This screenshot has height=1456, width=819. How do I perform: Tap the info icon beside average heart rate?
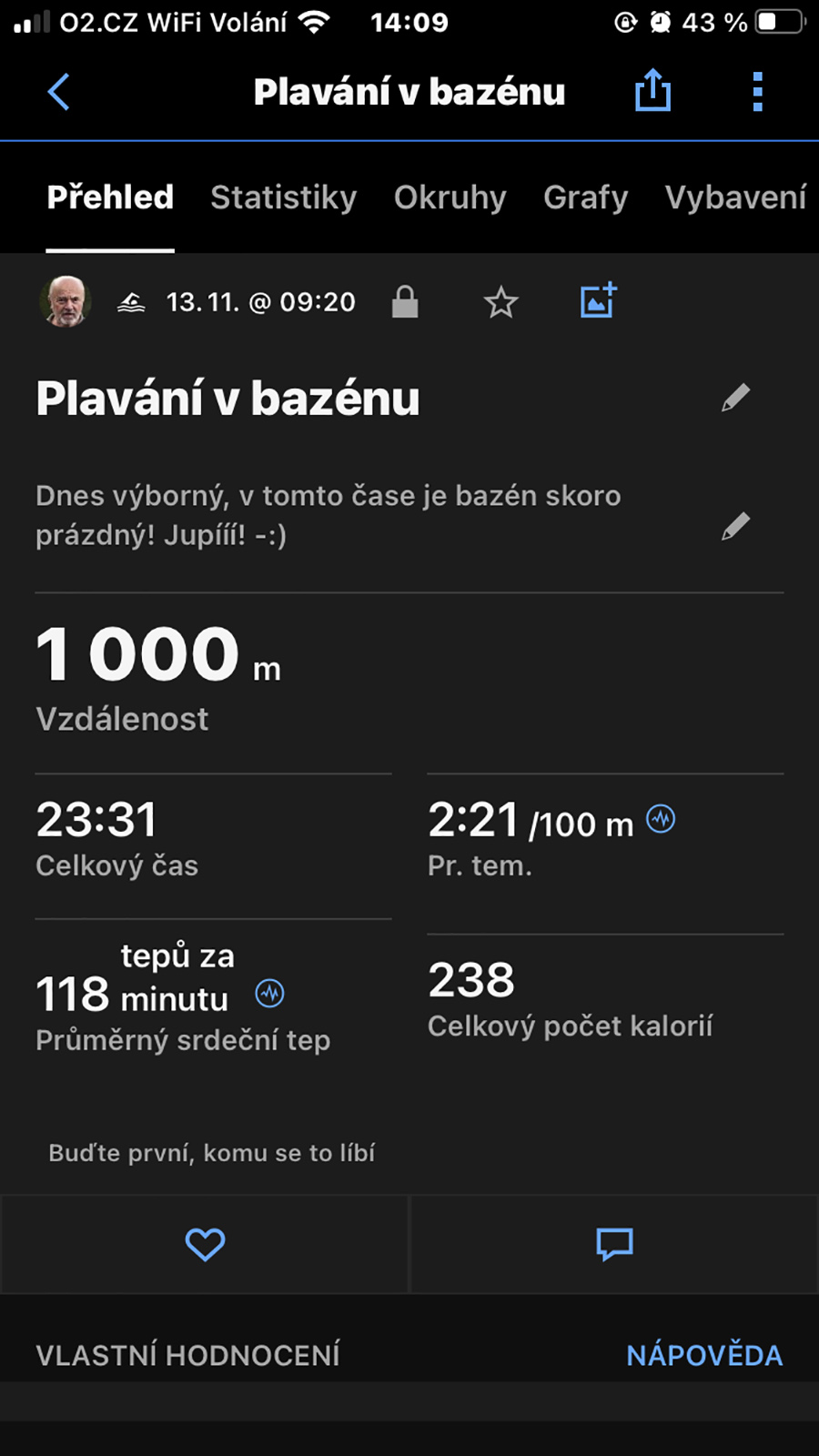click(x=269, y=993)
